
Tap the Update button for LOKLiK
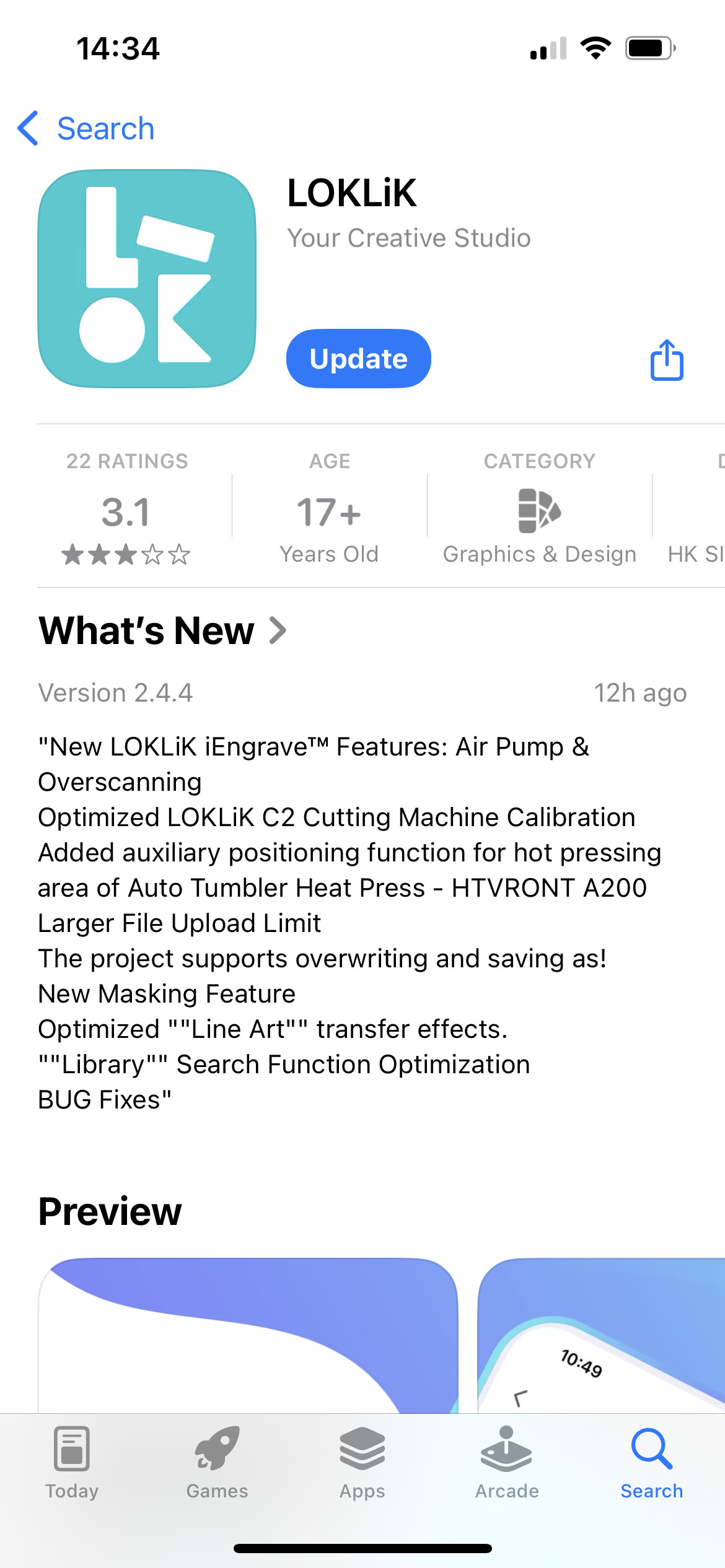pos(358,359)
